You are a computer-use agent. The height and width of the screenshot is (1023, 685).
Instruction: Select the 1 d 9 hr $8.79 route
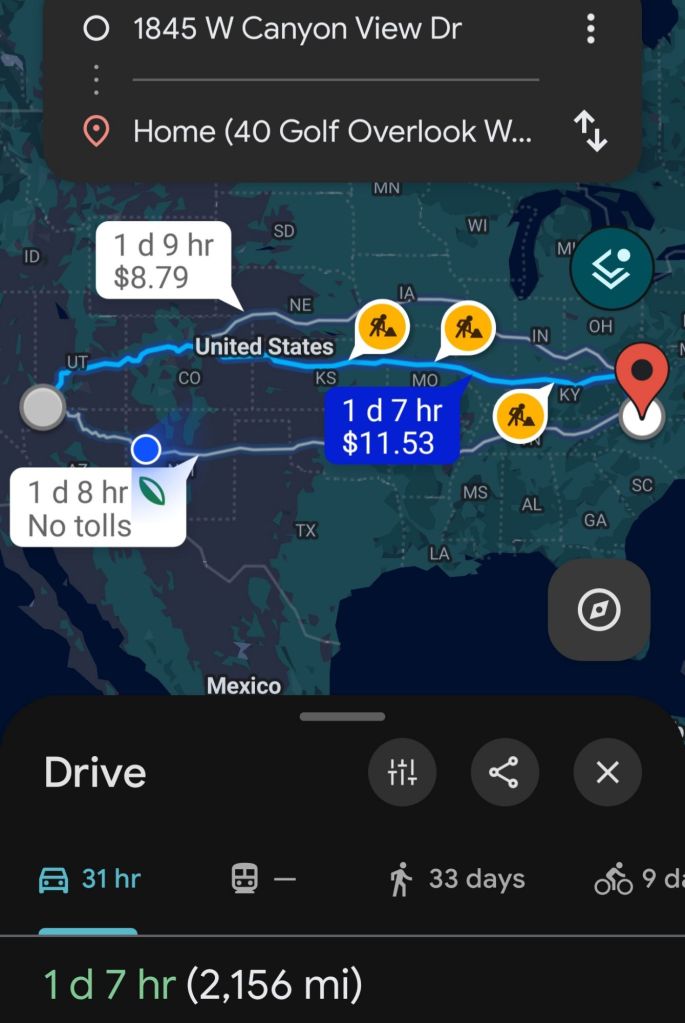(x=163, y=260)
